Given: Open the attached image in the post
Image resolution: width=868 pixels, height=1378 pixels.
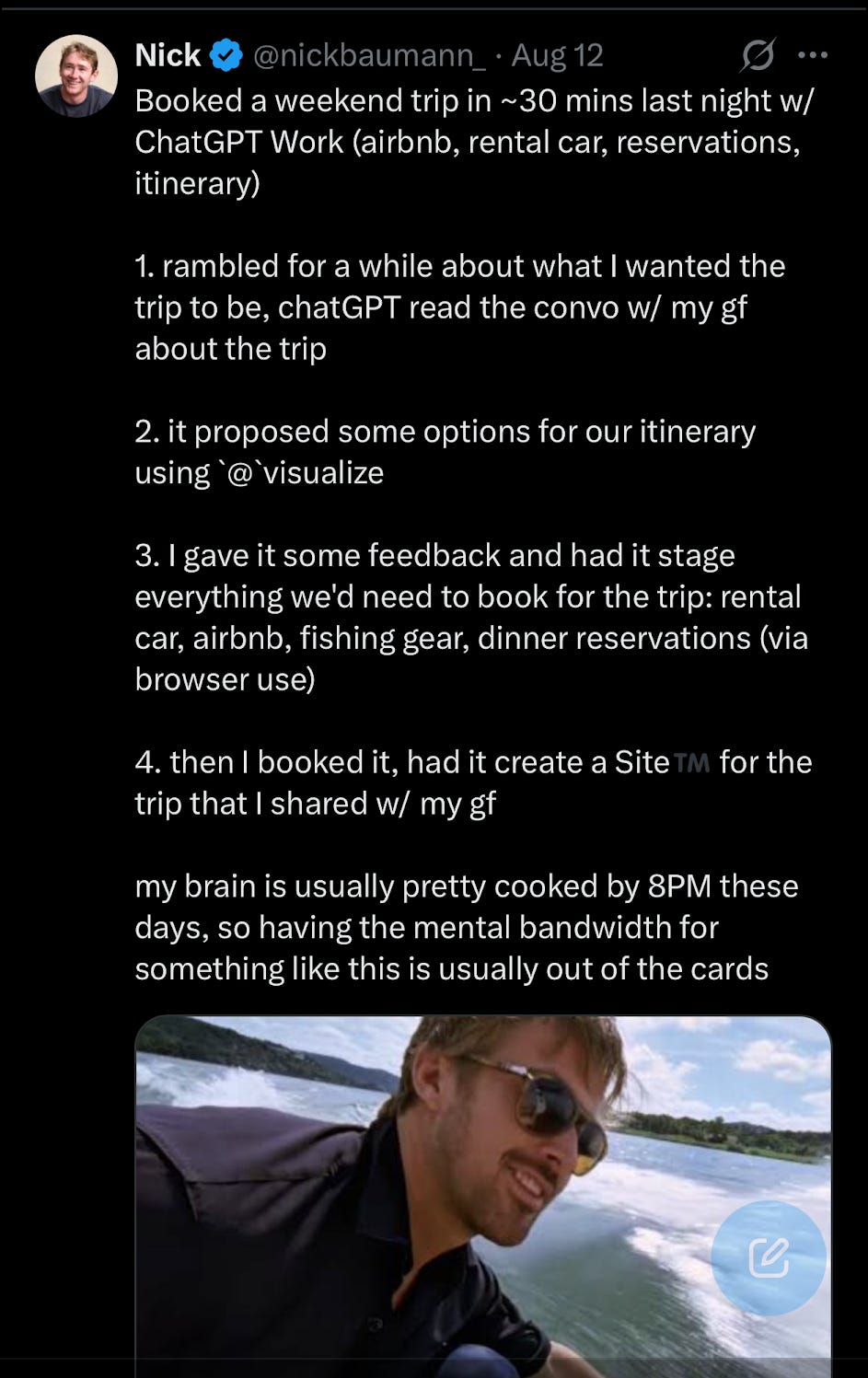Looking at the screenshot, I should [483, 1197].
